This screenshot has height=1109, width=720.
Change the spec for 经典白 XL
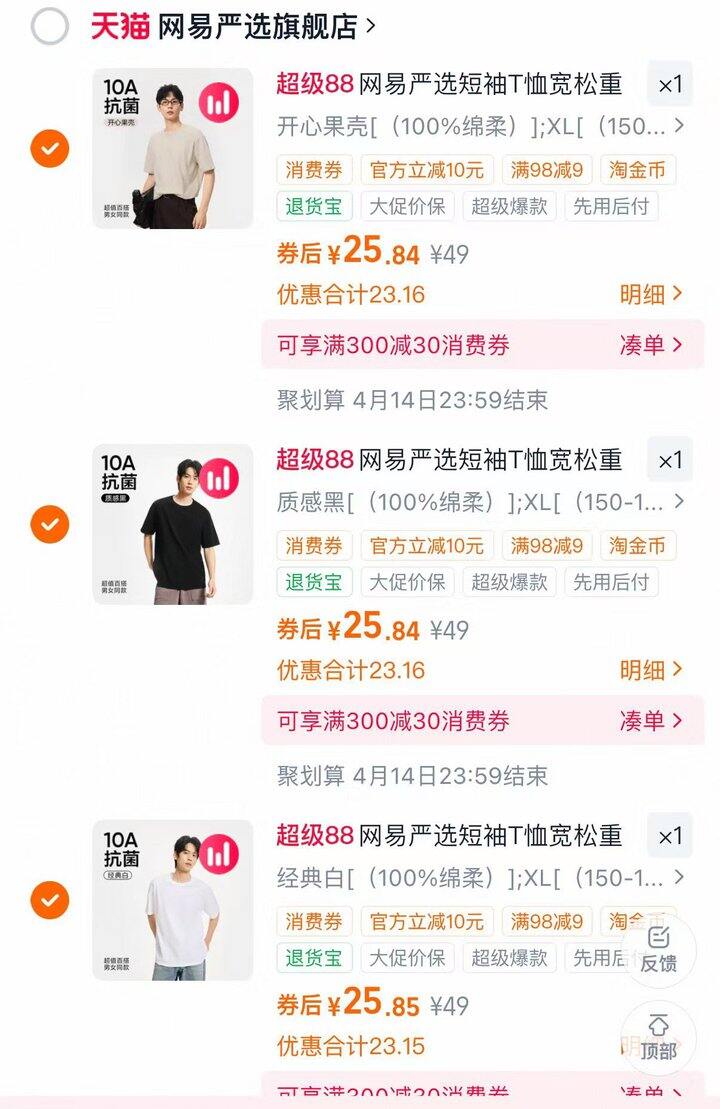(480, 878)
